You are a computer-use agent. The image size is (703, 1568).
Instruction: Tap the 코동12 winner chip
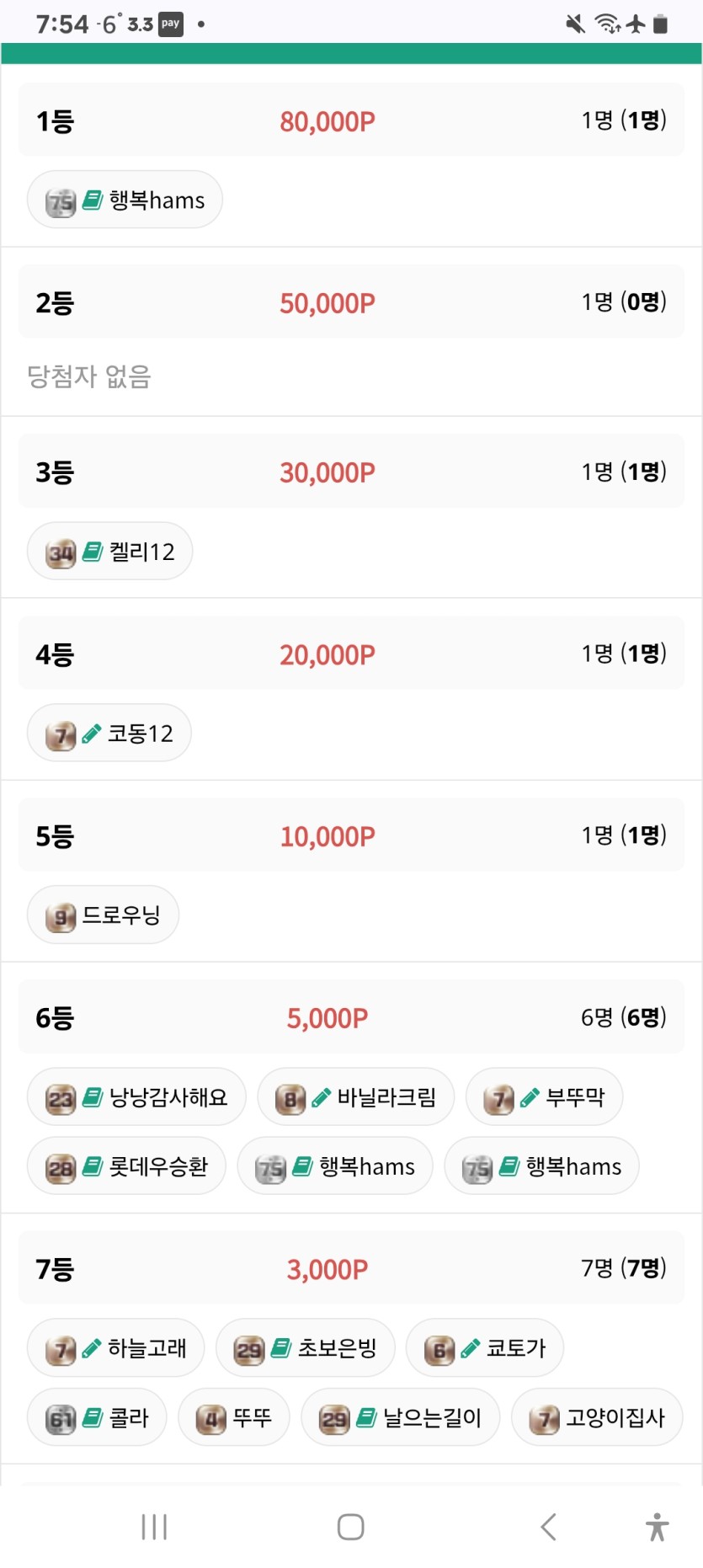109,733
